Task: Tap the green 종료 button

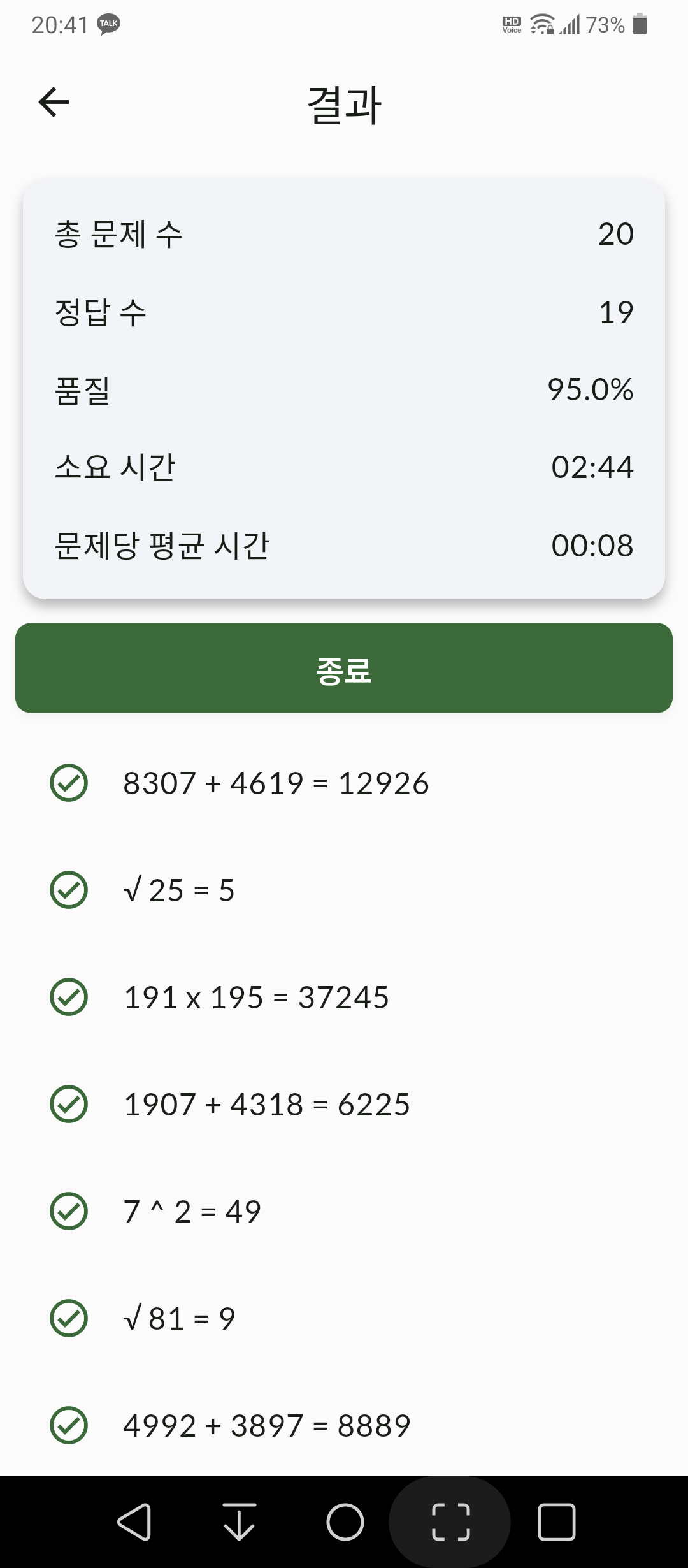Action: click(x=344, y=668)
